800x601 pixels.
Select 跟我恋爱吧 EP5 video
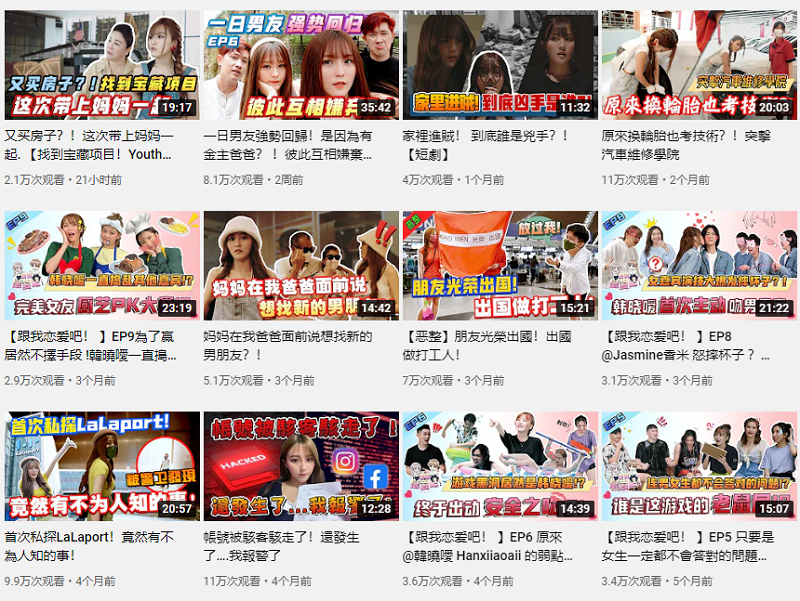tap(698, 465)
